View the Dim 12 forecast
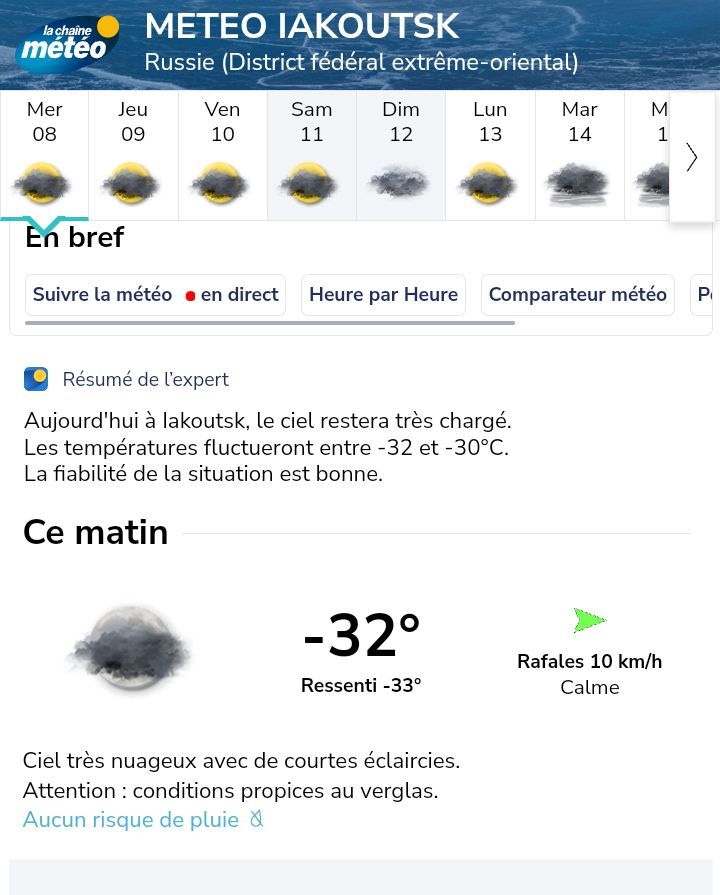Image resolution: width=720 pixels, height=895 pixels. [x=401, y=155]
